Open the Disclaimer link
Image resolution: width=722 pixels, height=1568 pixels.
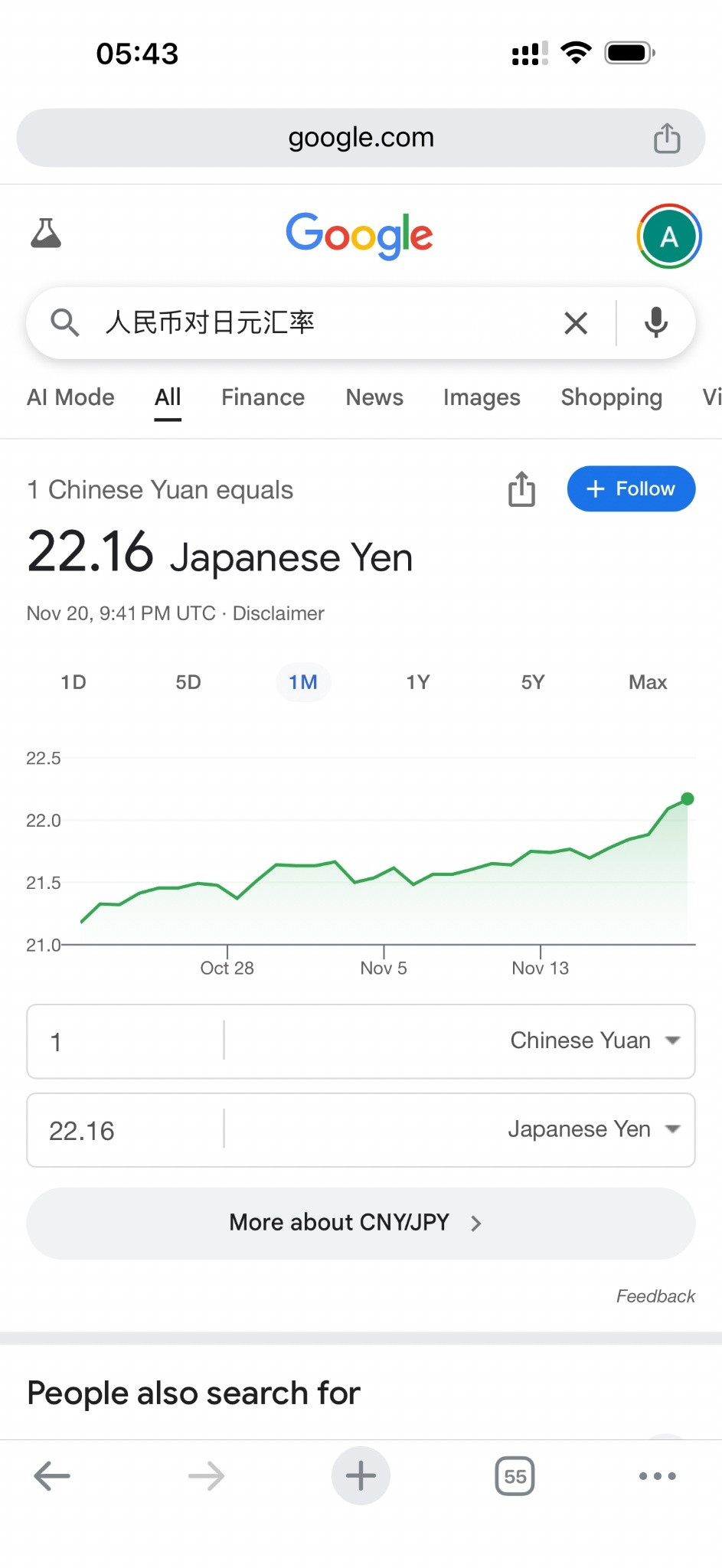[x=279, y=613]
